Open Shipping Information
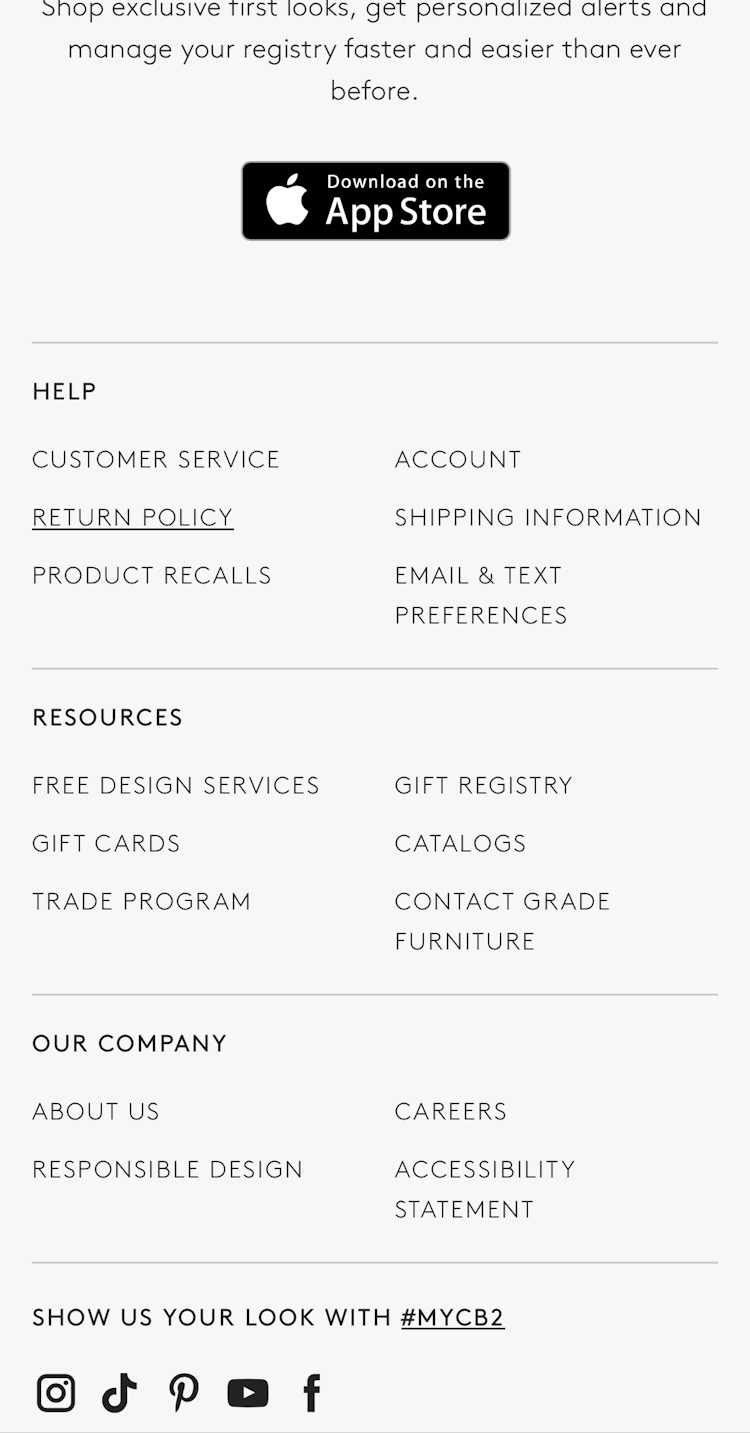The height and width of the screenshot is (1433, 750). [x=548, y=518]
